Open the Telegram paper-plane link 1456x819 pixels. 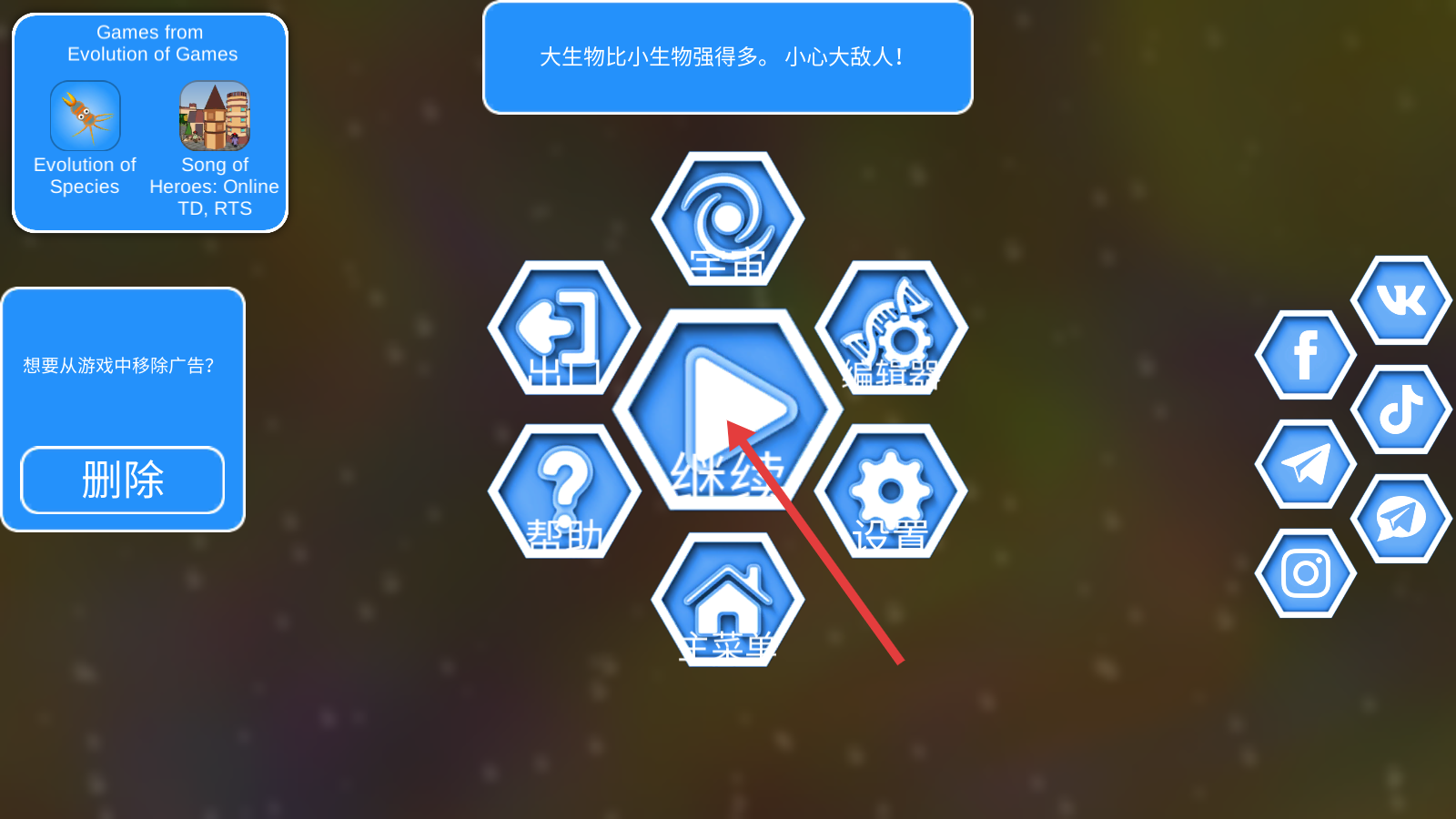click(1306, 464)
